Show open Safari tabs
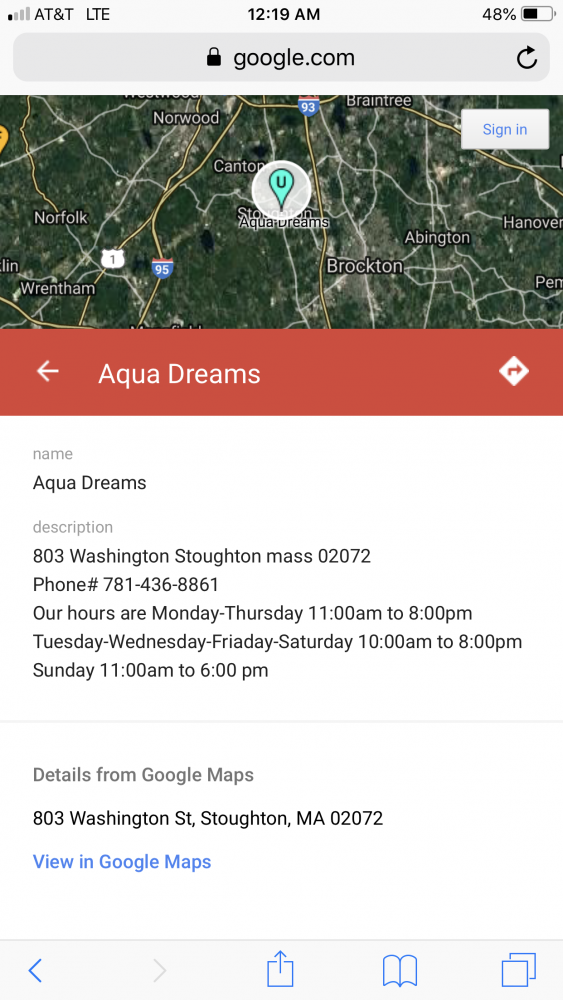 point(518,970)
